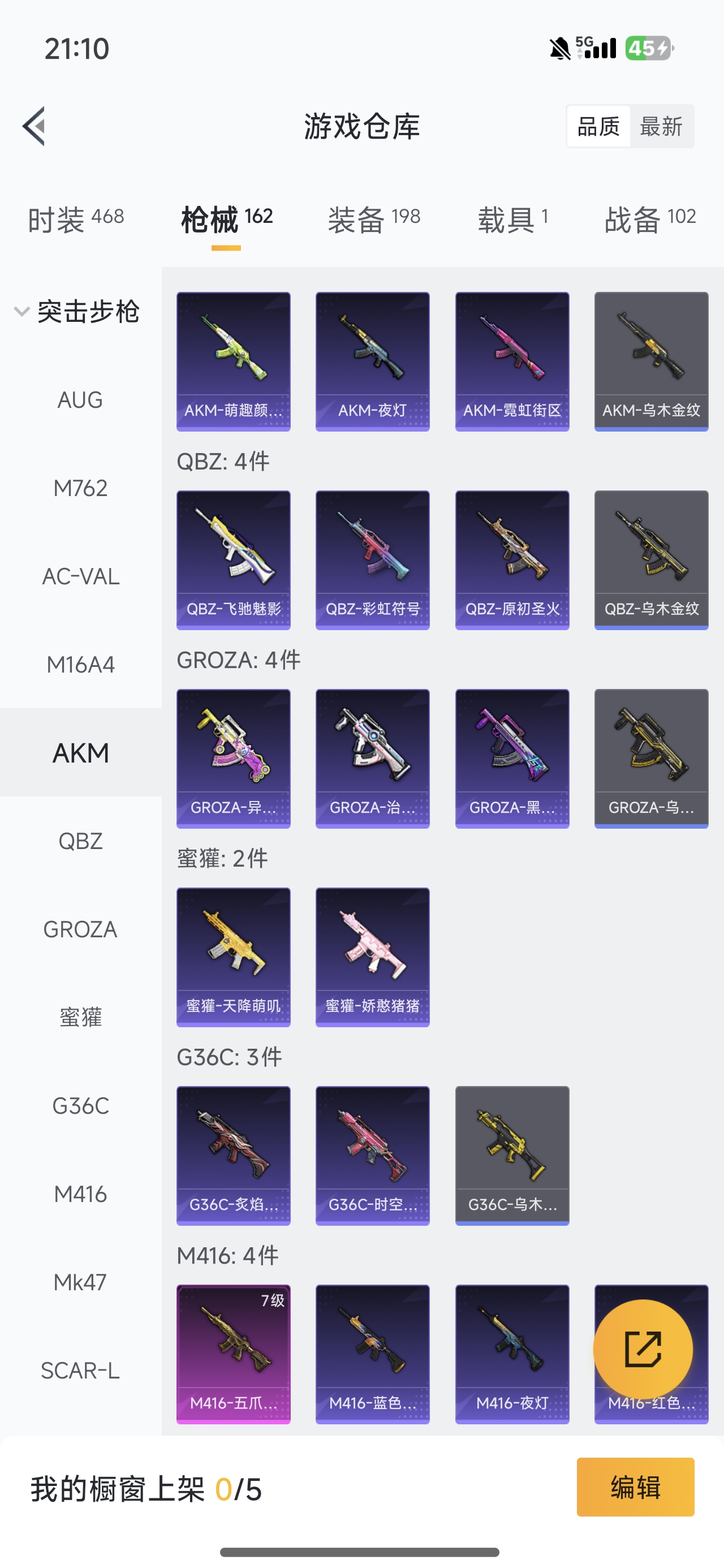Image resolution: width=724 pixels, height=1568 pixels.
Task: Open the AKM-夜灯 skin tile
Action: pyautogui.click(x=372, y=361)
